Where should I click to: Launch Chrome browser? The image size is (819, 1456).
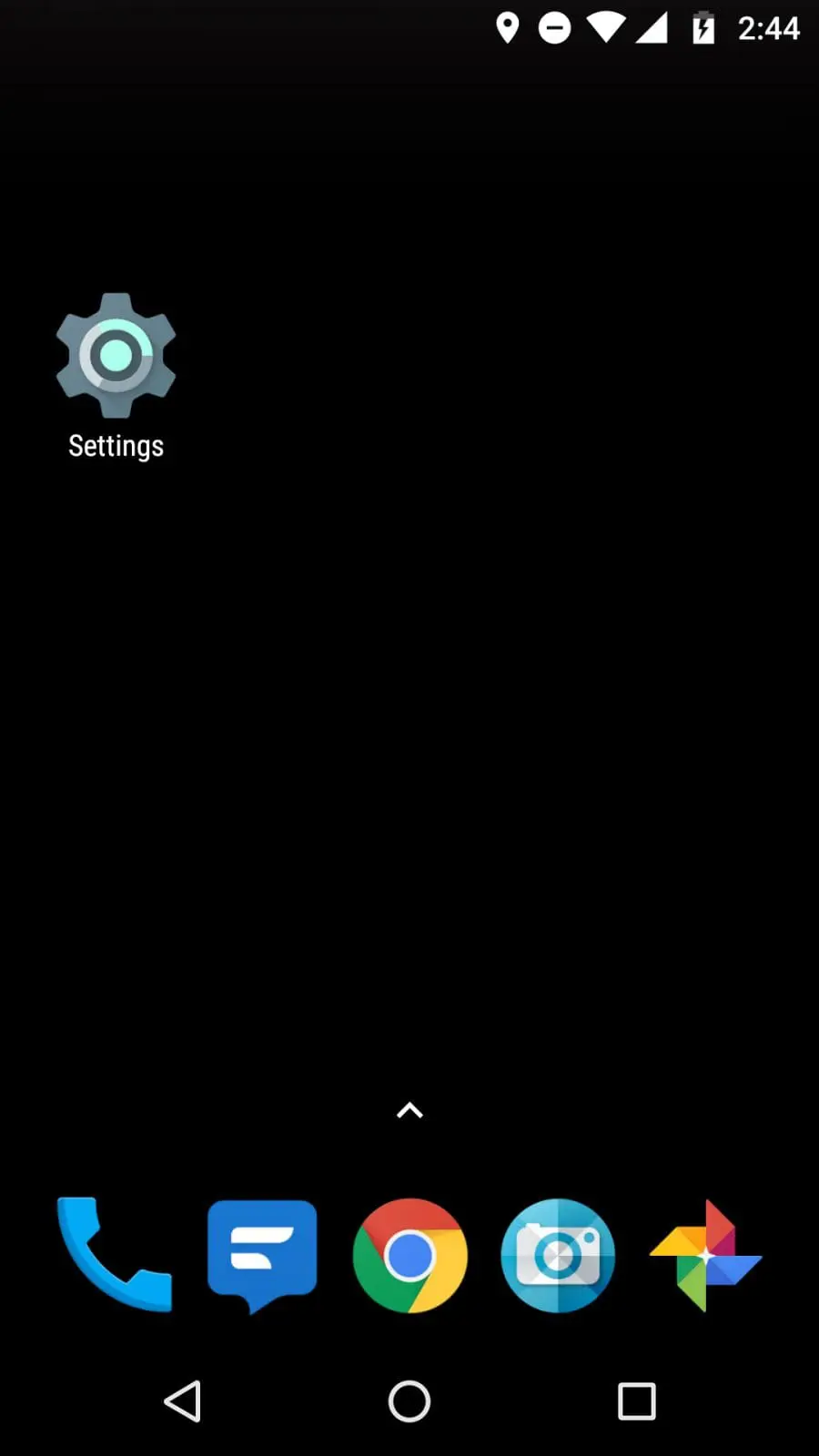(x=409, y=1256)
